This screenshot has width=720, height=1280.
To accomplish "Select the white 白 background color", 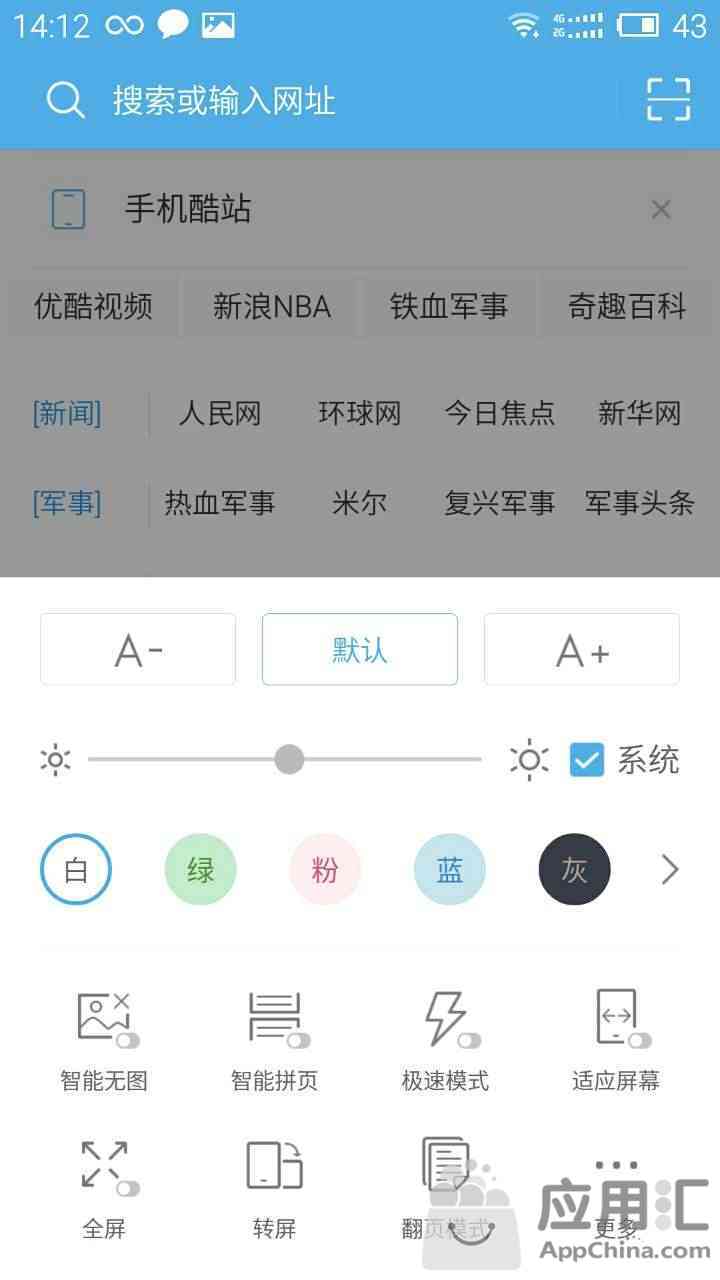I will click(x=76, y=870).
